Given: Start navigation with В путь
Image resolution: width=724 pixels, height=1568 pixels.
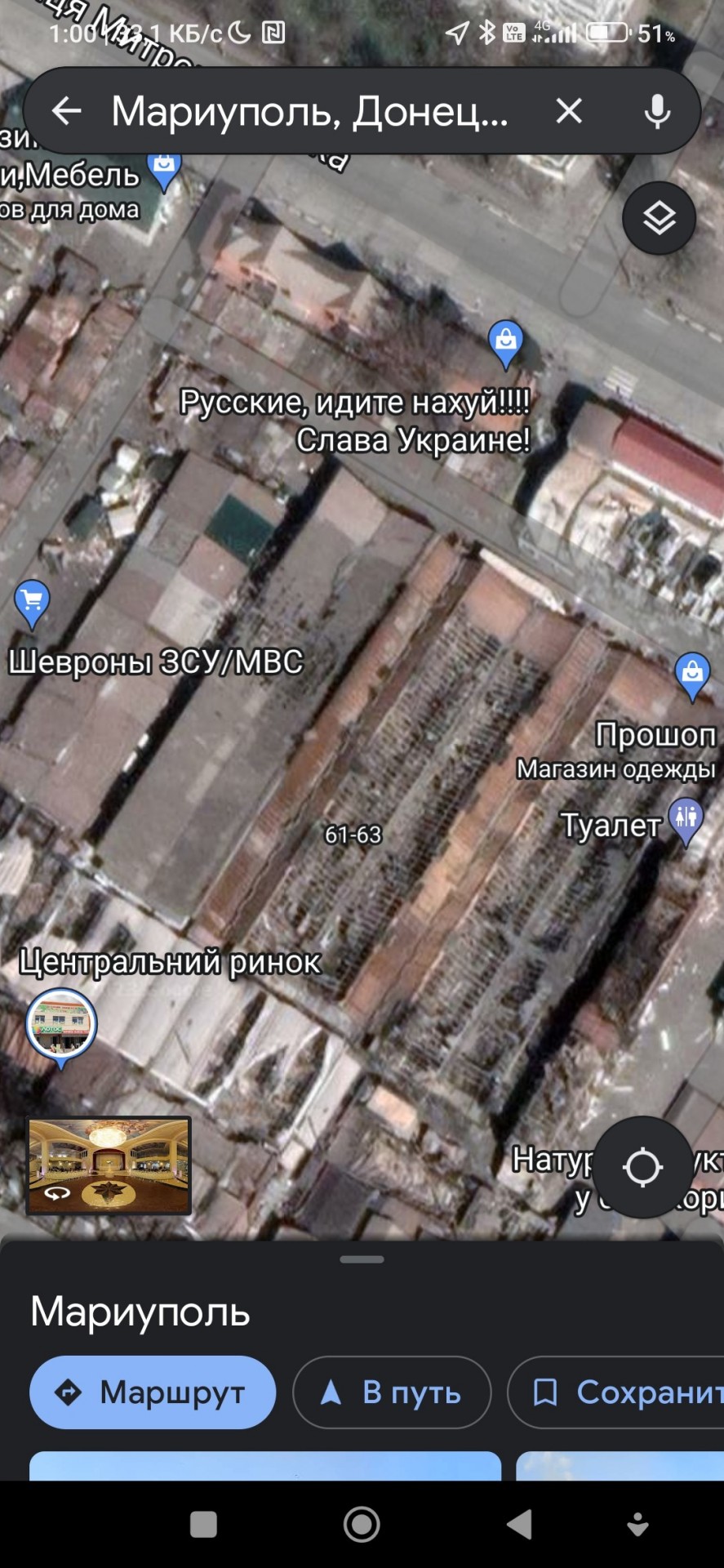Looking at the screenshot, I should (x=392, y=1392).
